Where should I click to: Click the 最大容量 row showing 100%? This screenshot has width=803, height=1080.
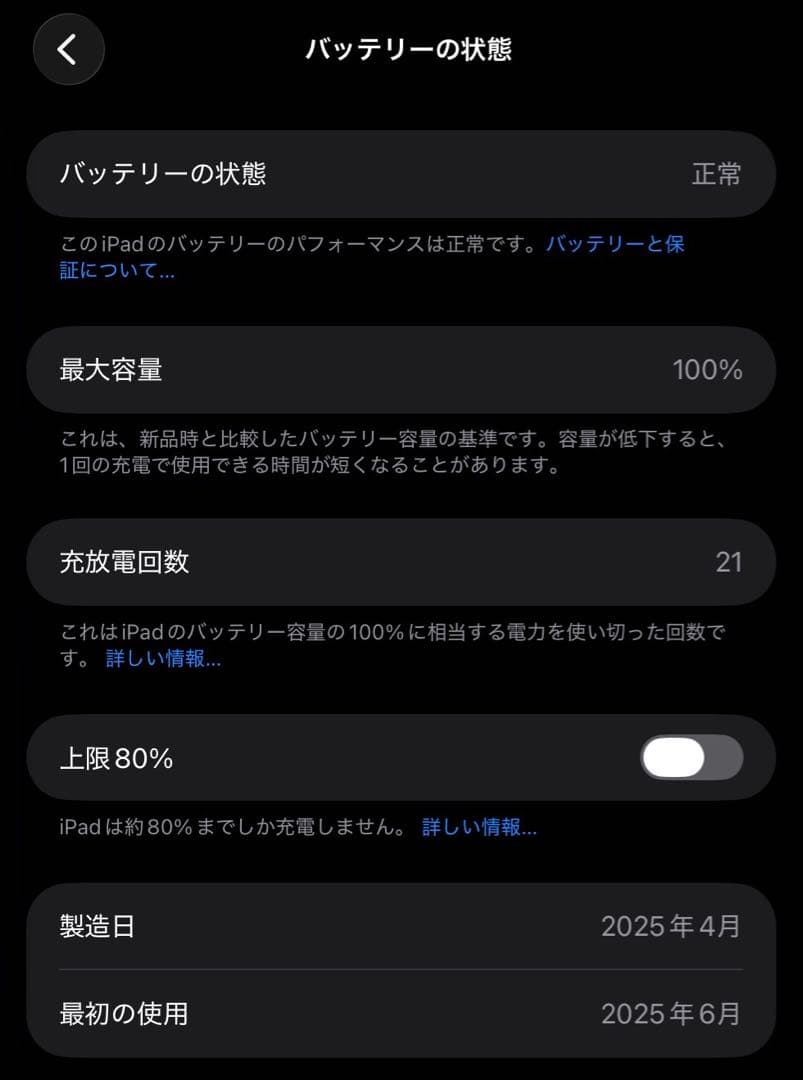(400, 370)
